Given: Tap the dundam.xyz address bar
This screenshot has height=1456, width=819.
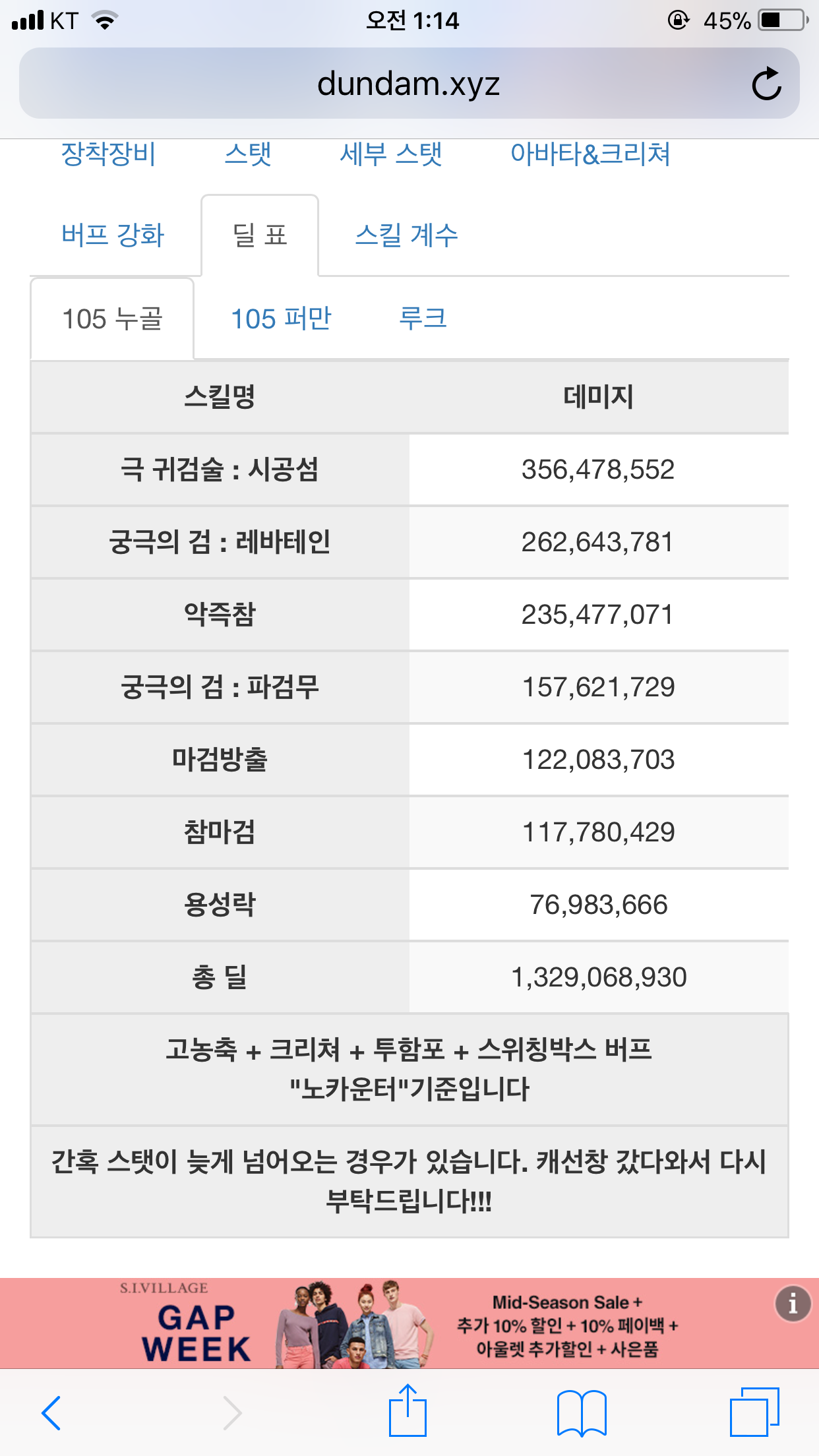Looking at the screenshot, I should click(409, 84).
